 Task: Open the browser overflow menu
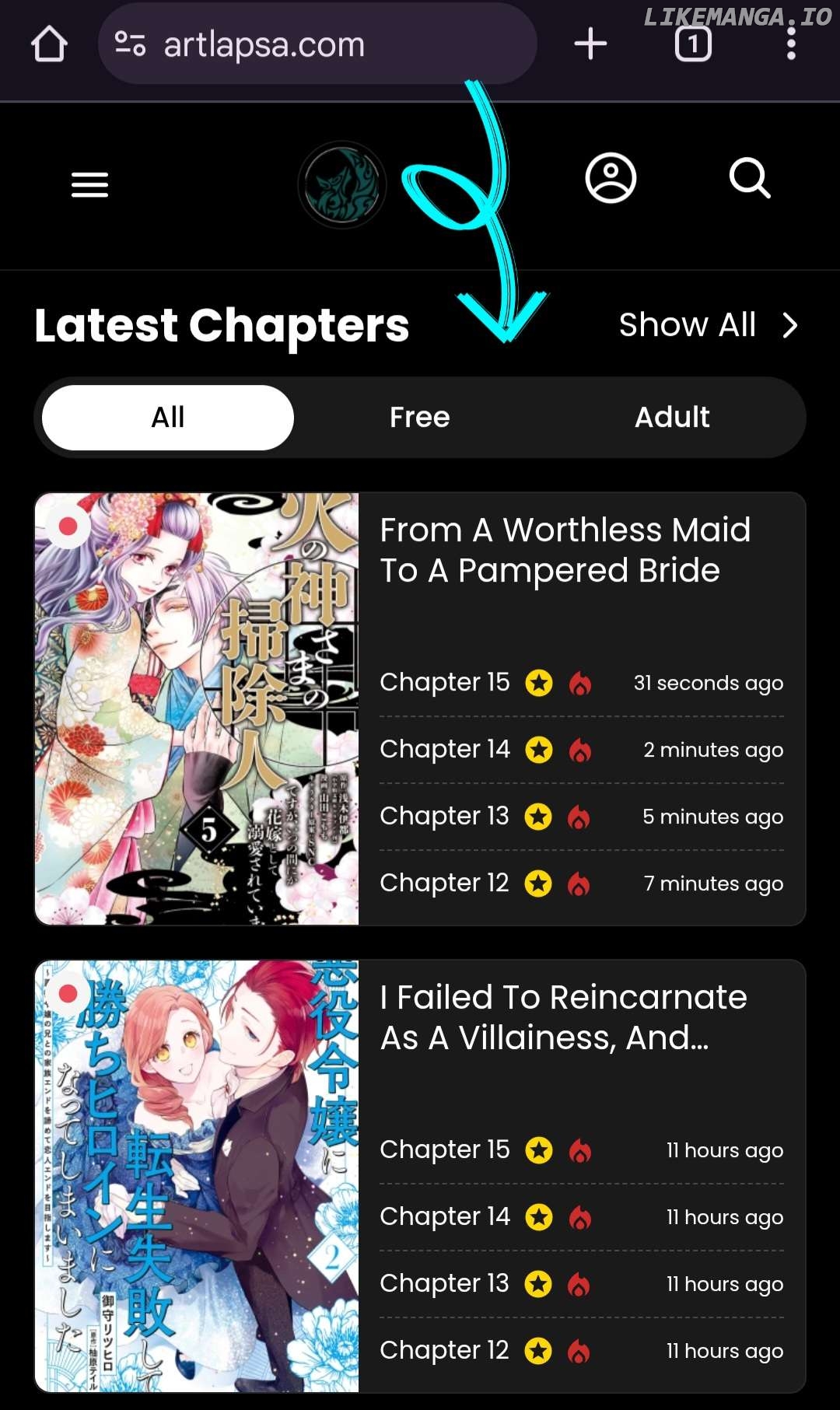click(791, 44)
